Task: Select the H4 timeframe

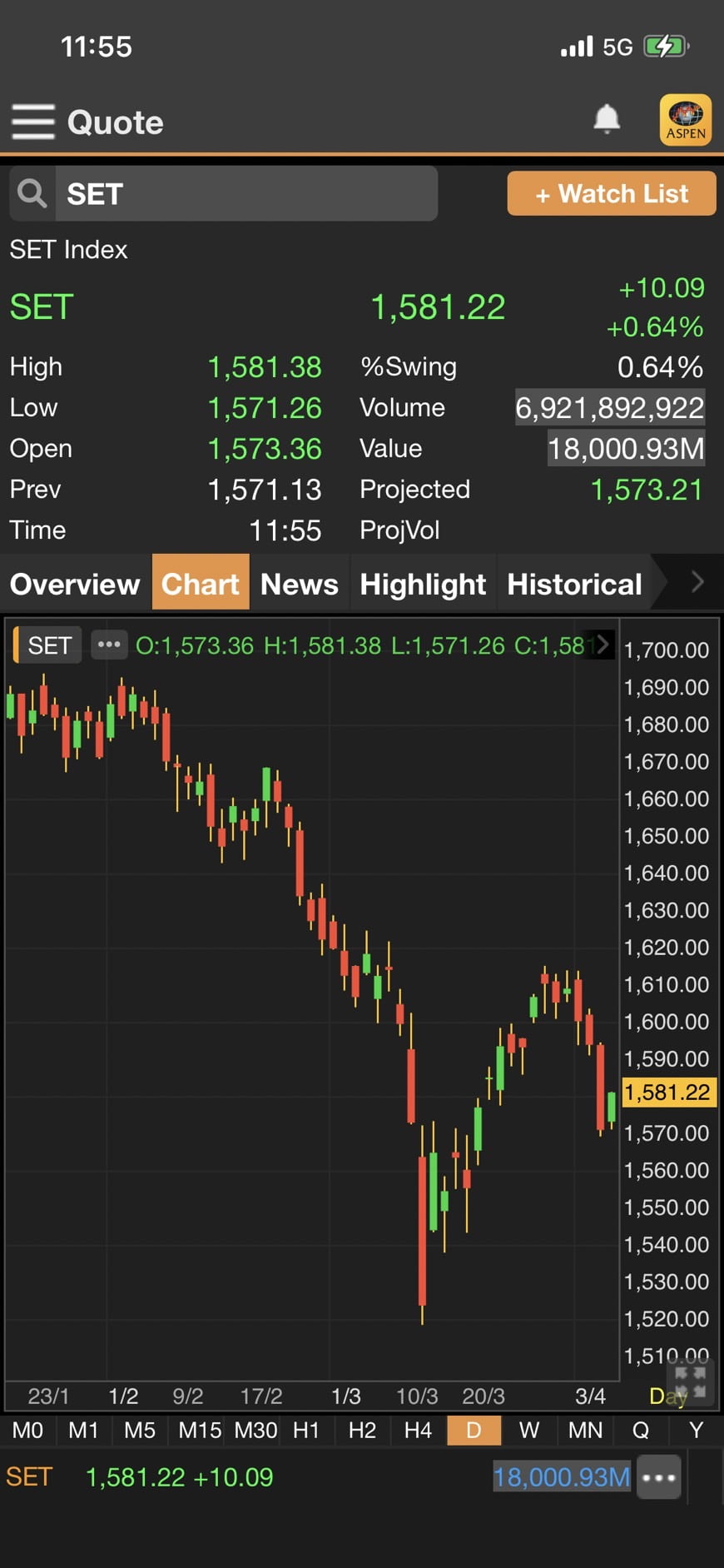Action: tap(418, 1430)
